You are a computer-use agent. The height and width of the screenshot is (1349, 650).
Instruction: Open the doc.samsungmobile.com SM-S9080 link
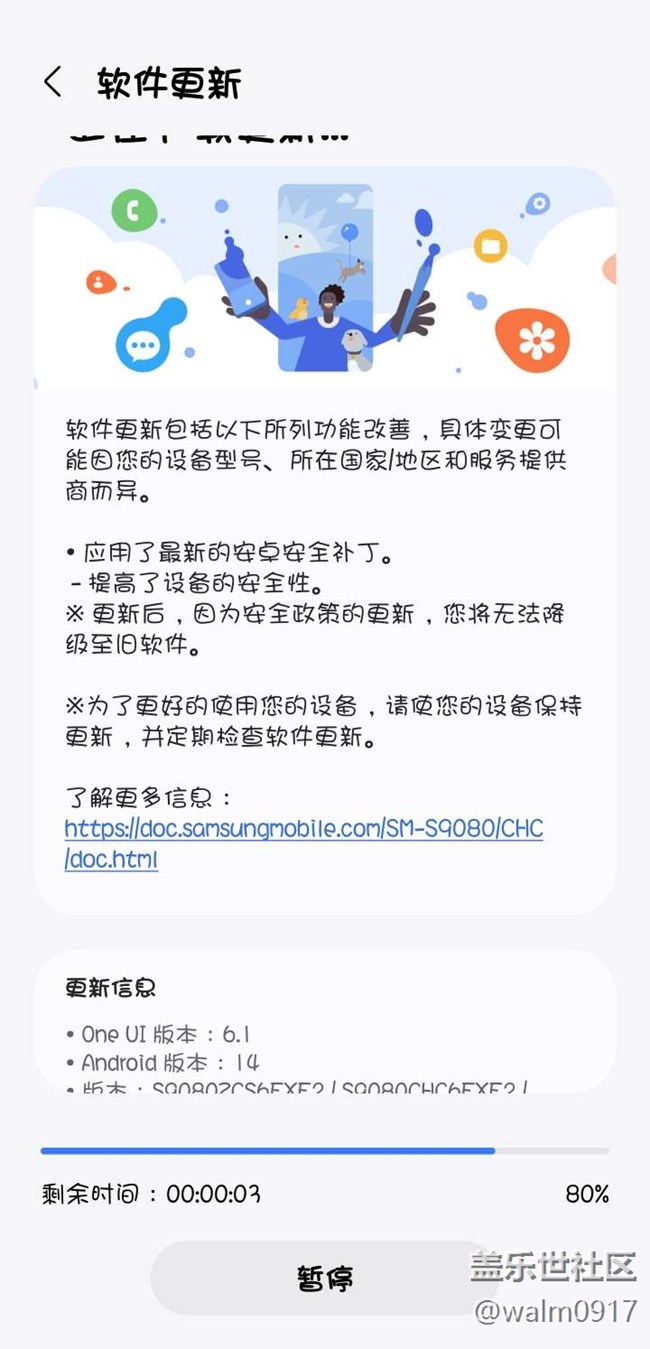(x=304, y=843)
